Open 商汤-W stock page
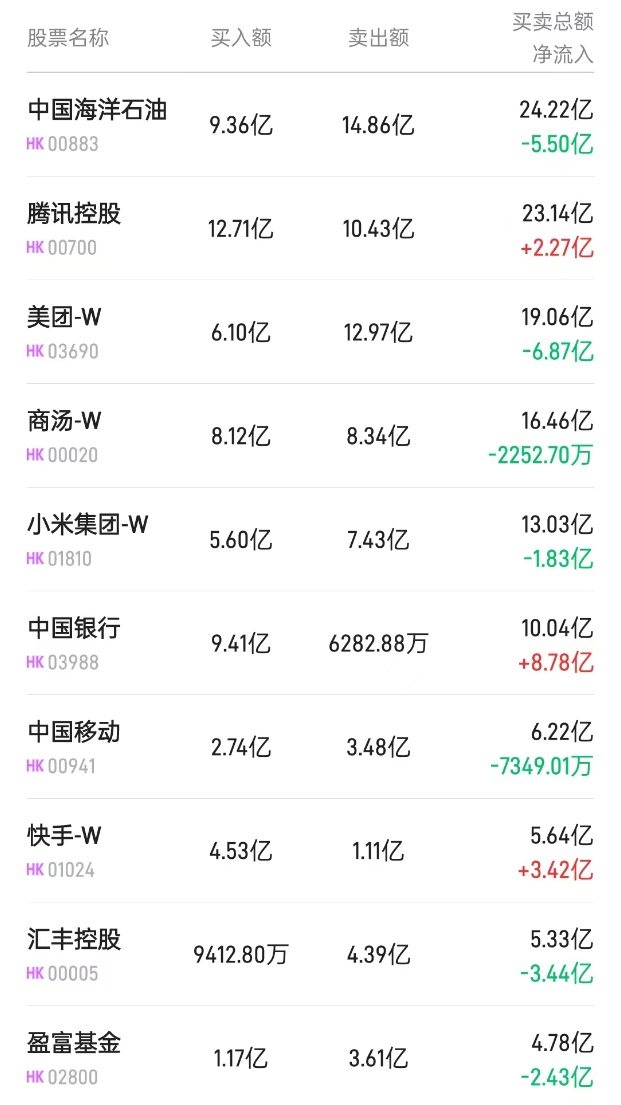The width and height of the screenshot is (621, 1105). coord(65,423)
